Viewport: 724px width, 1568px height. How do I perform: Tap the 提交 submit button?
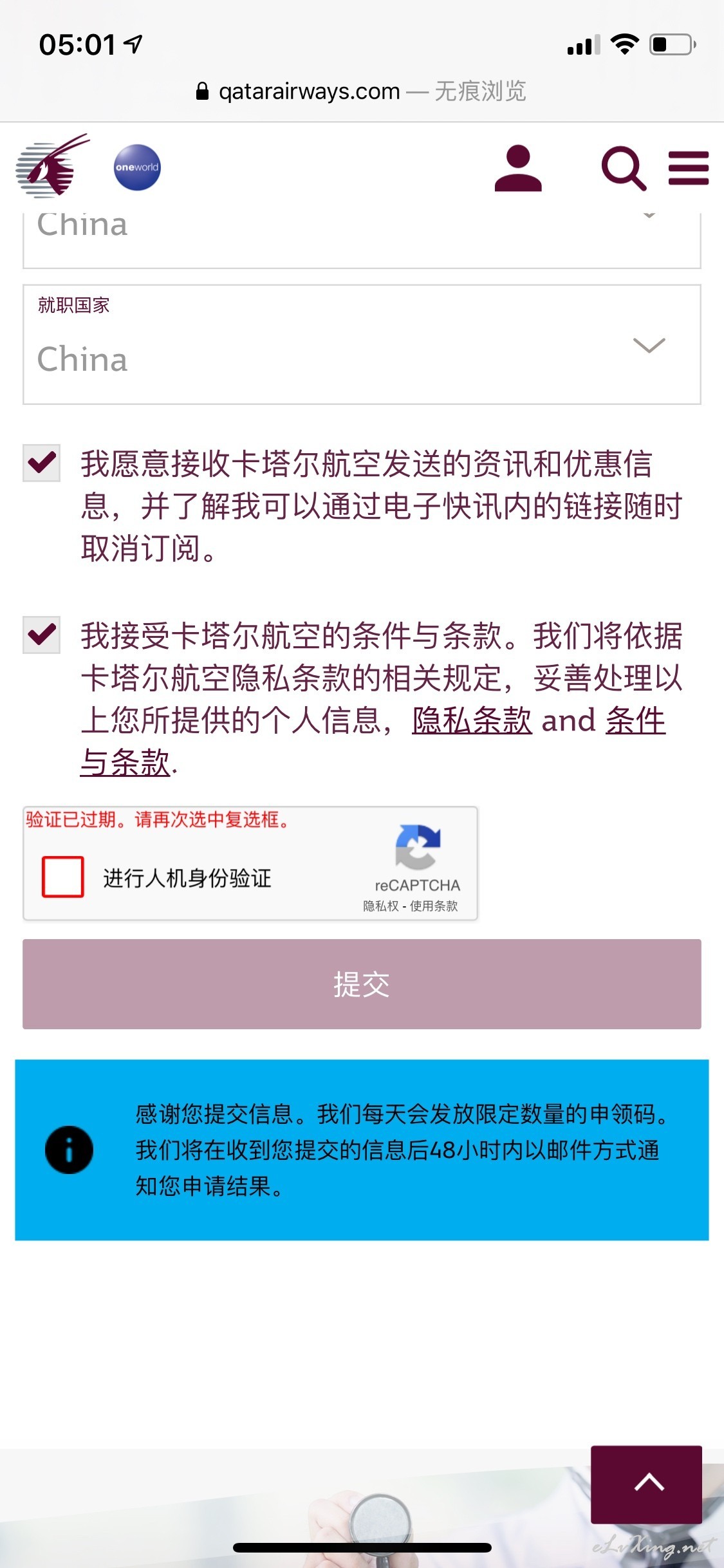[362, 984]
